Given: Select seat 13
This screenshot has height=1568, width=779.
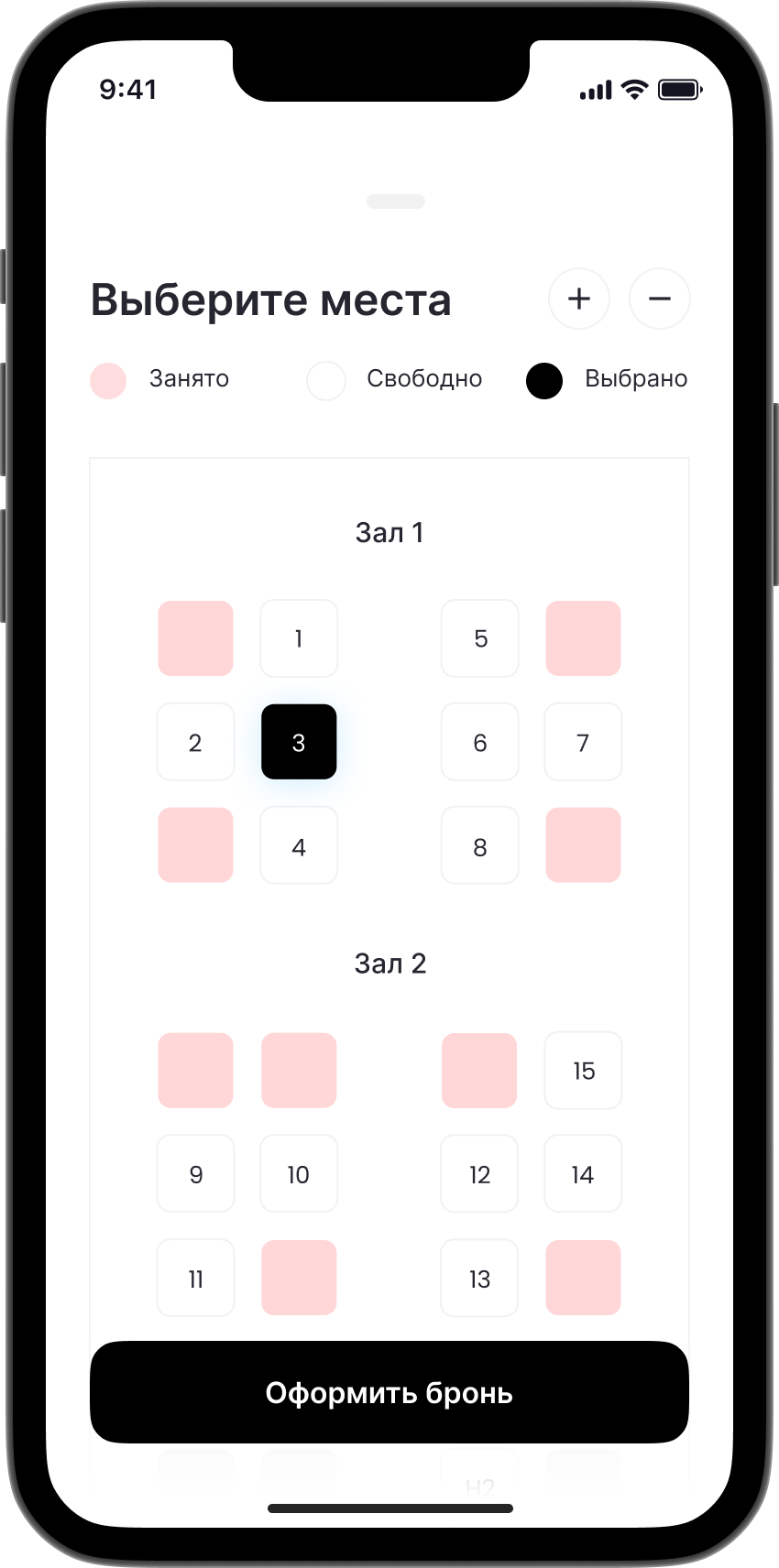Looking at the screenshot, I should coord(480,1278).
